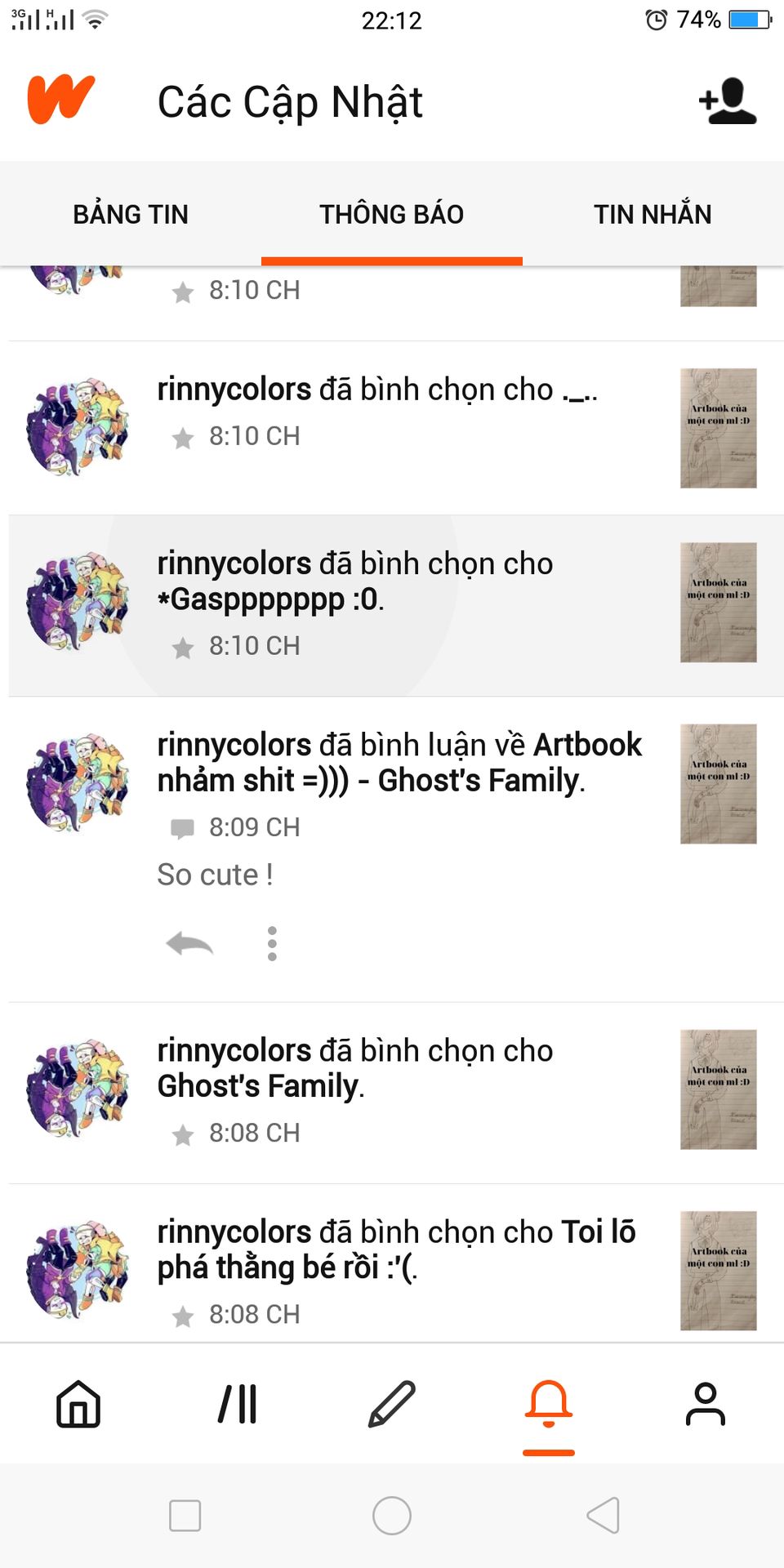Go to the Home tab
The image size is (784, 1568).
click(x=78, y=1404)
